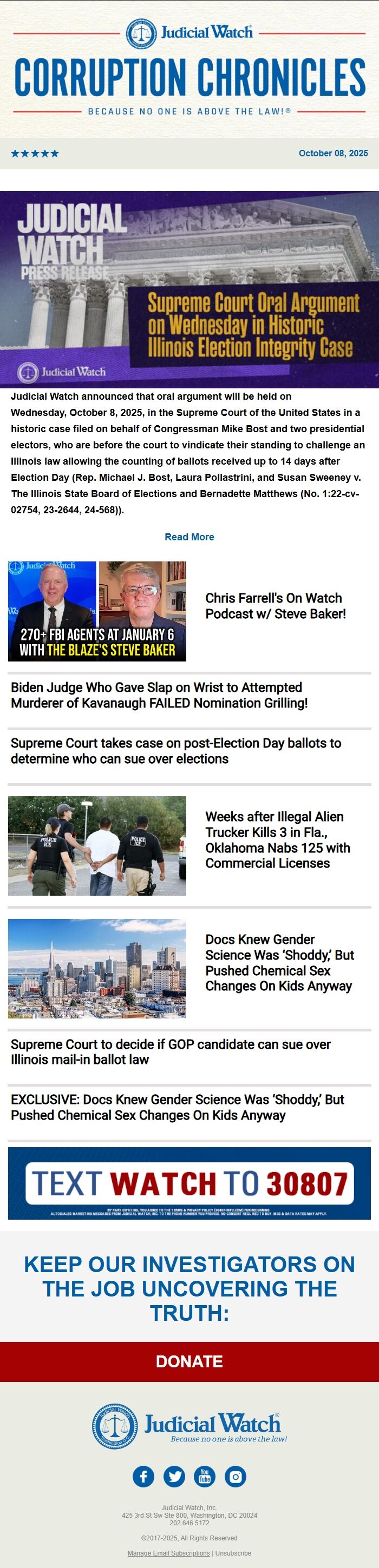Viewport: 379px width, 1568px height.
Task: Open the Judicial Watch YouTube channel
Action: coord(205,1476)
